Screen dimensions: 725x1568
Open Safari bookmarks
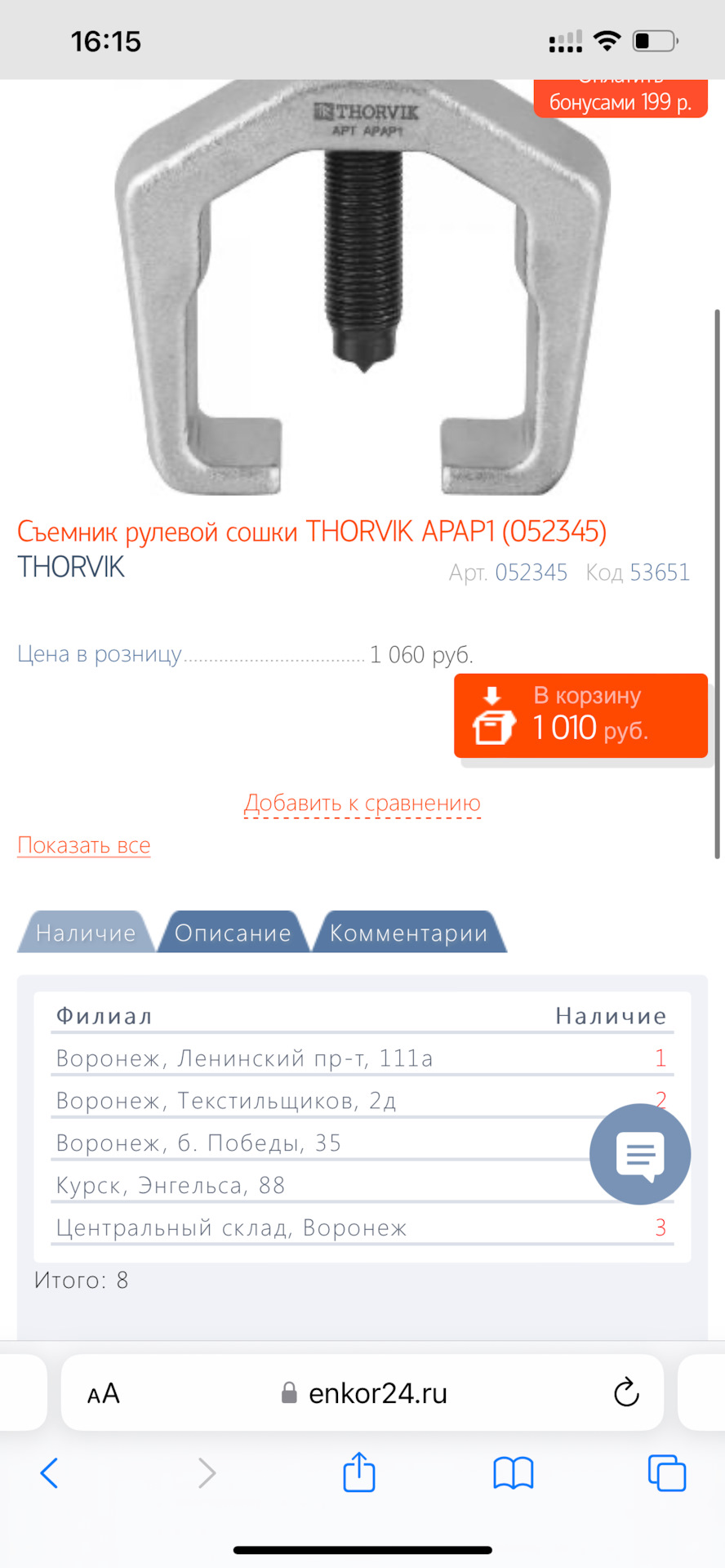(513, 1473)
